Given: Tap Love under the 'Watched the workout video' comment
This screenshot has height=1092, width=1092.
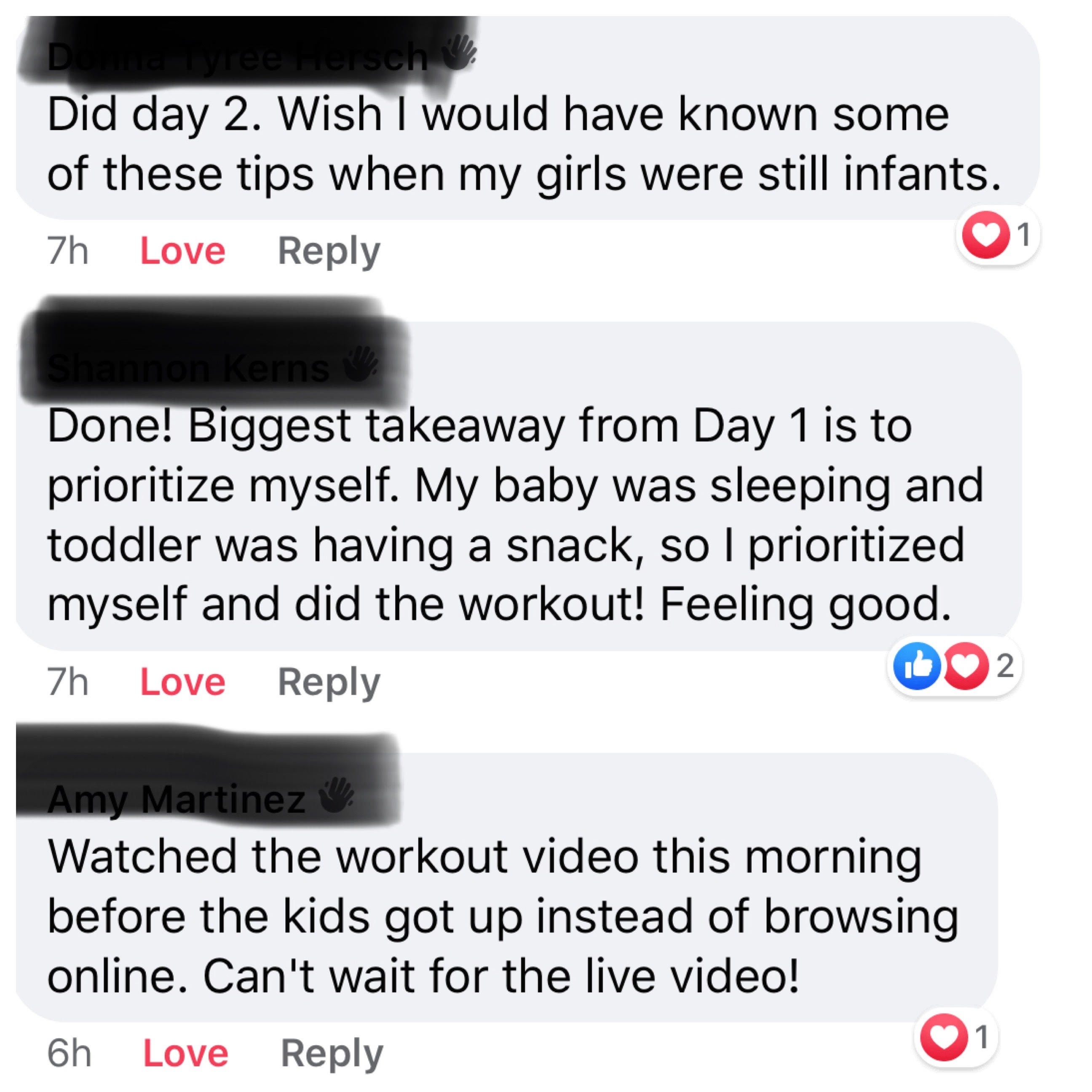Looking at the screenshot, I should point(185,1053).
